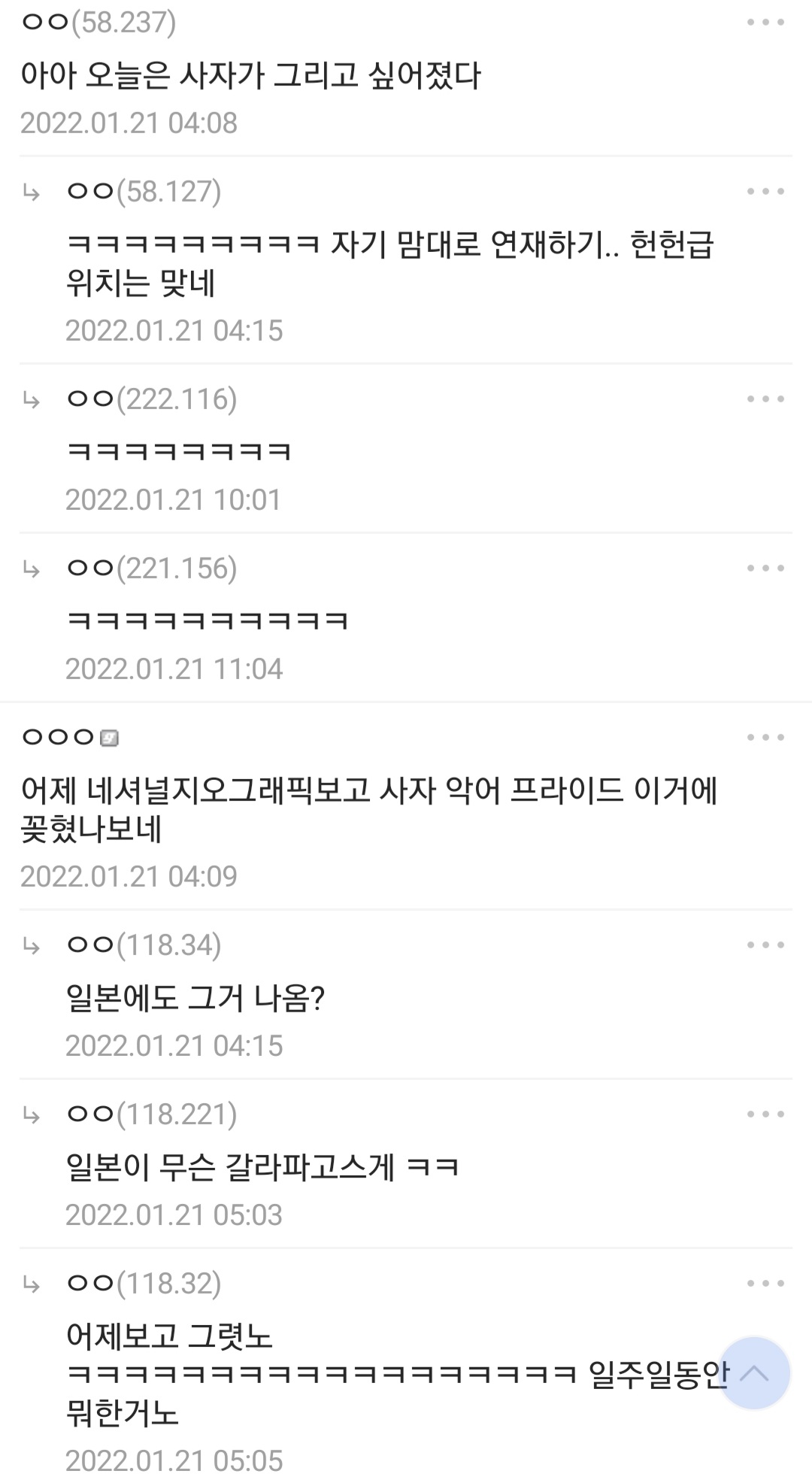
Task: Tap the ㅇㅇ(58.237) username
Action: coord(98,23)
